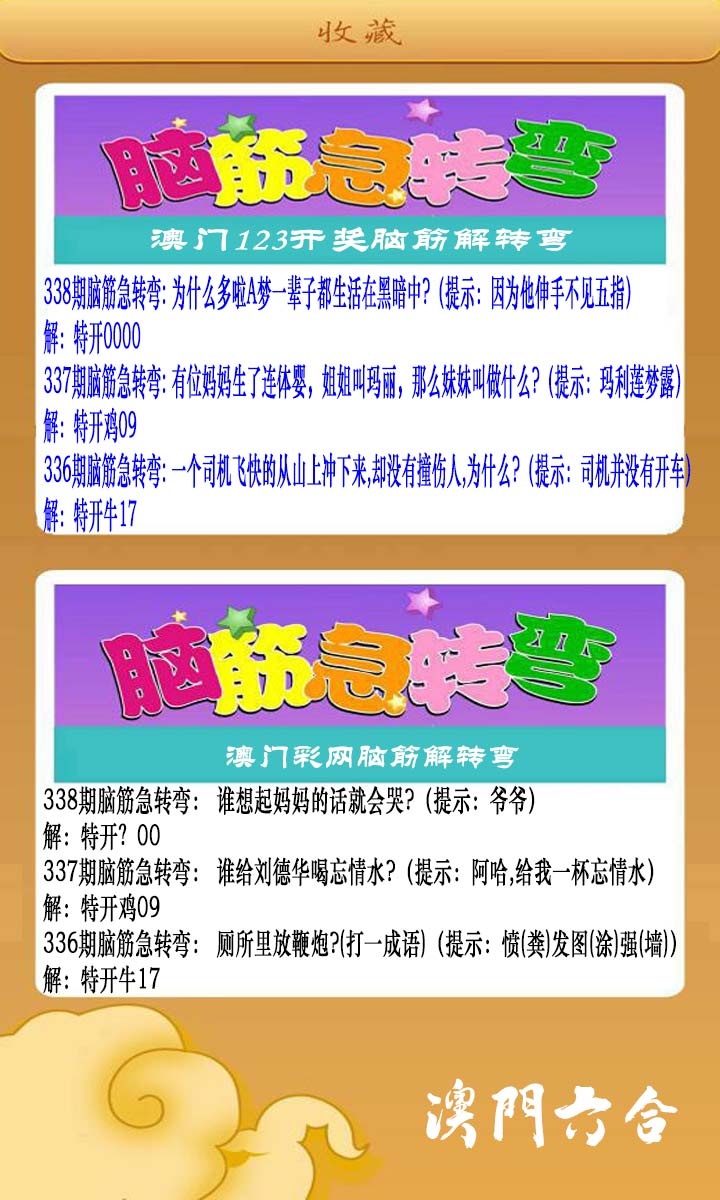The width and height of the screenshot is (720, 1200).
Task: Open the 澳门123开奖脑筋解转弯 card
Action: 360,308
